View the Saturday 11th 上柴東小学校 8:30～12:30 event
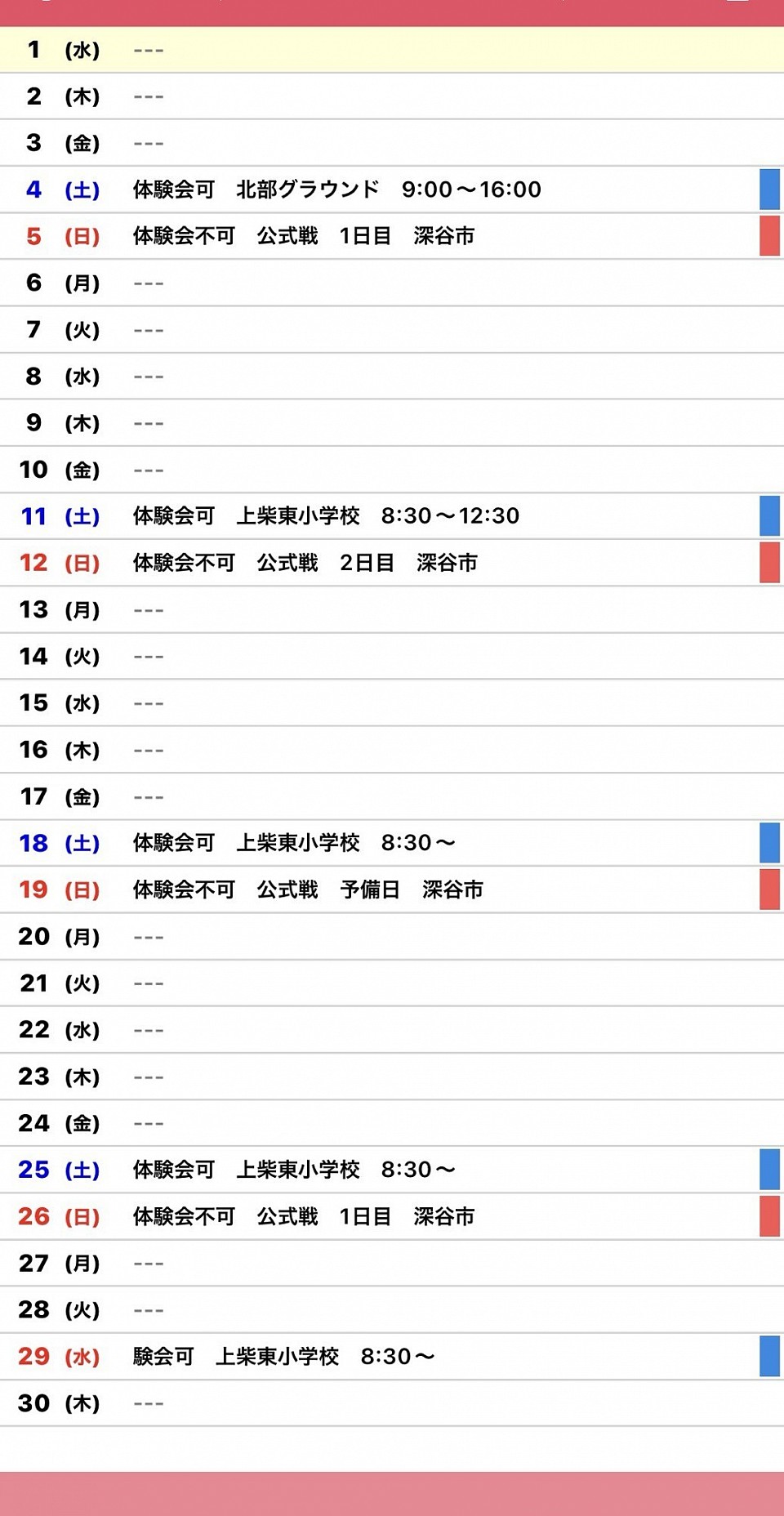The width and height of the screenshot is (784, 1516). point(326,516)
